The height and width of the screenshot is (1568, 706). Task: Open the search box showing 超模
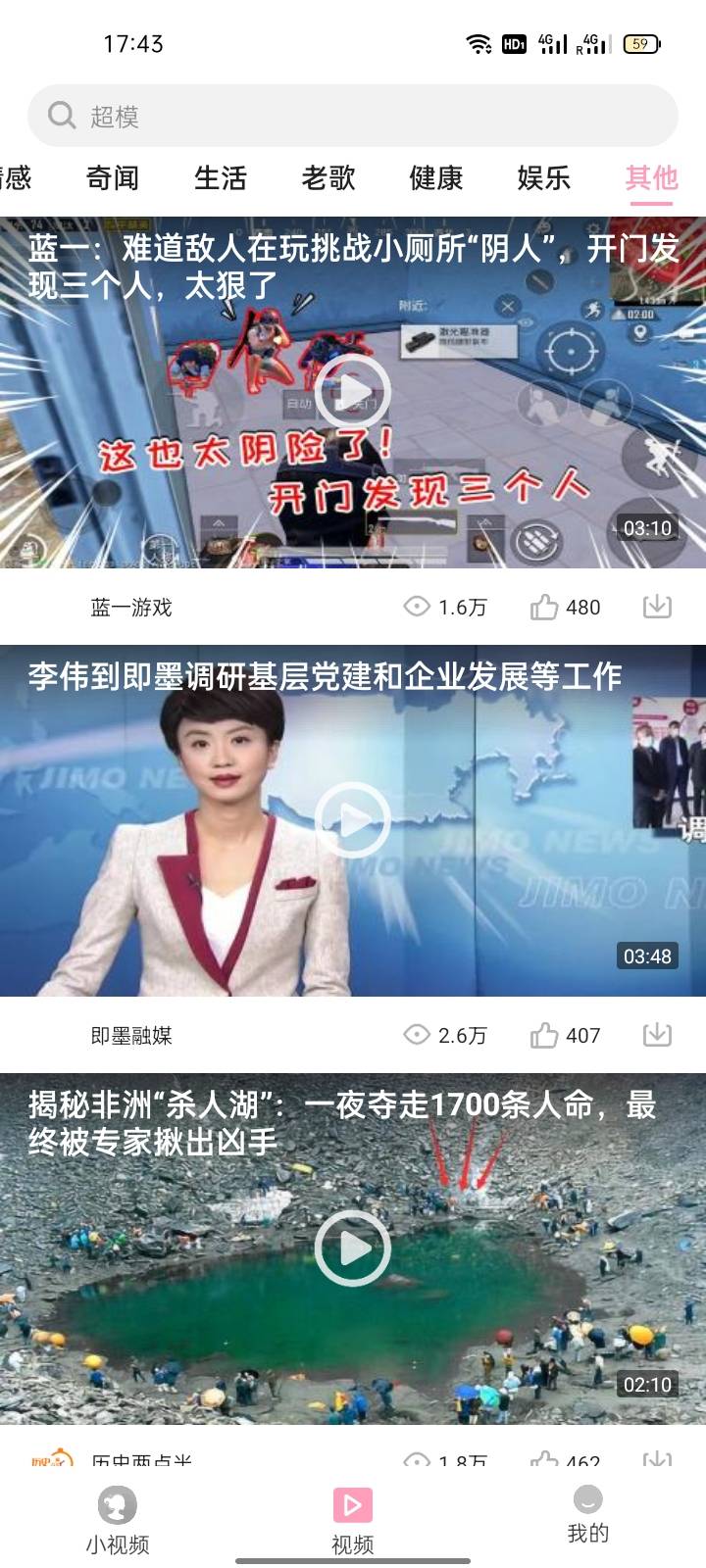pyautogui.click(x=353, y=117)
